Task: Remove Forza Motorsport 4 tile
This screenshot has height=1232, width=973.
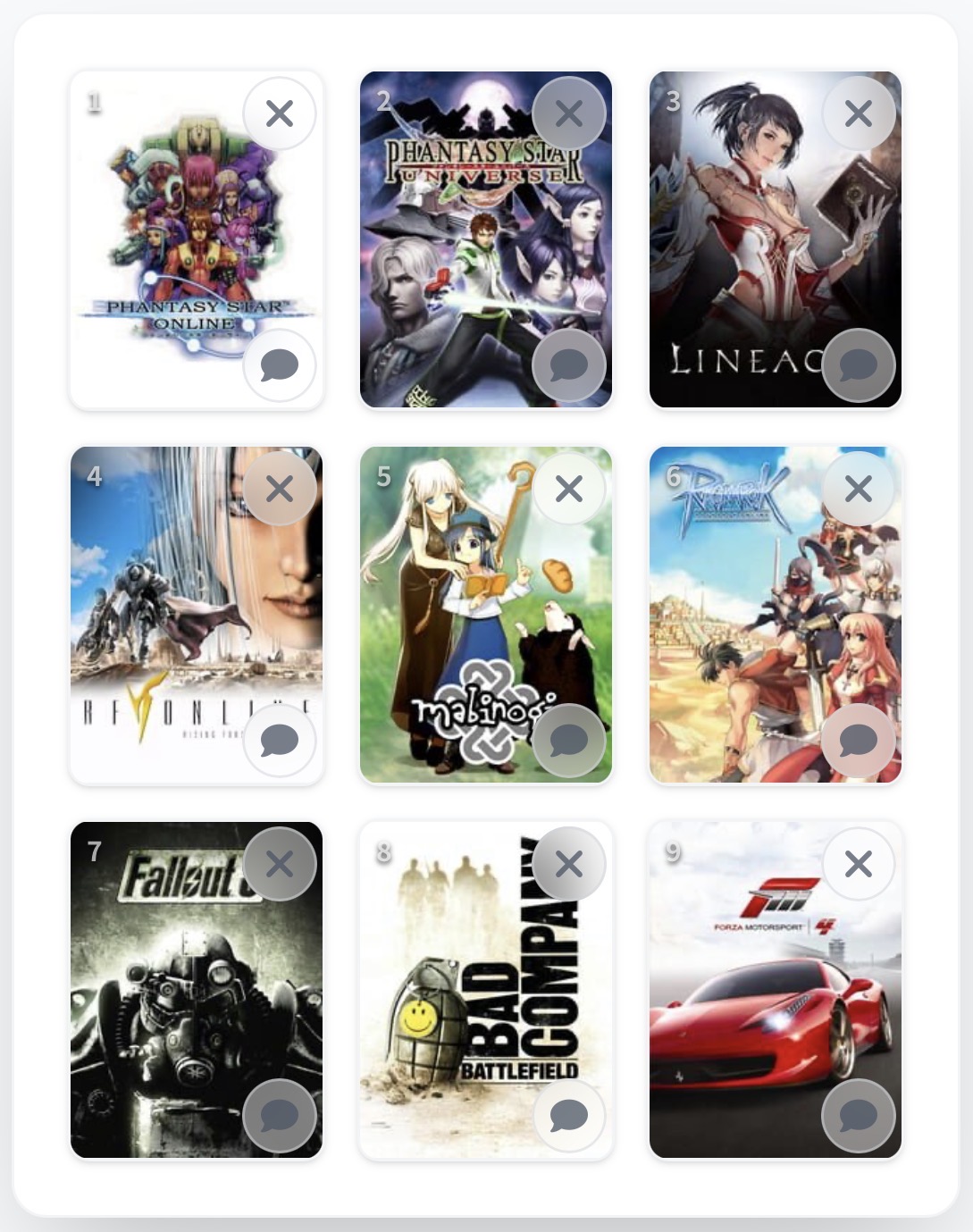Action: click(859, 864)
